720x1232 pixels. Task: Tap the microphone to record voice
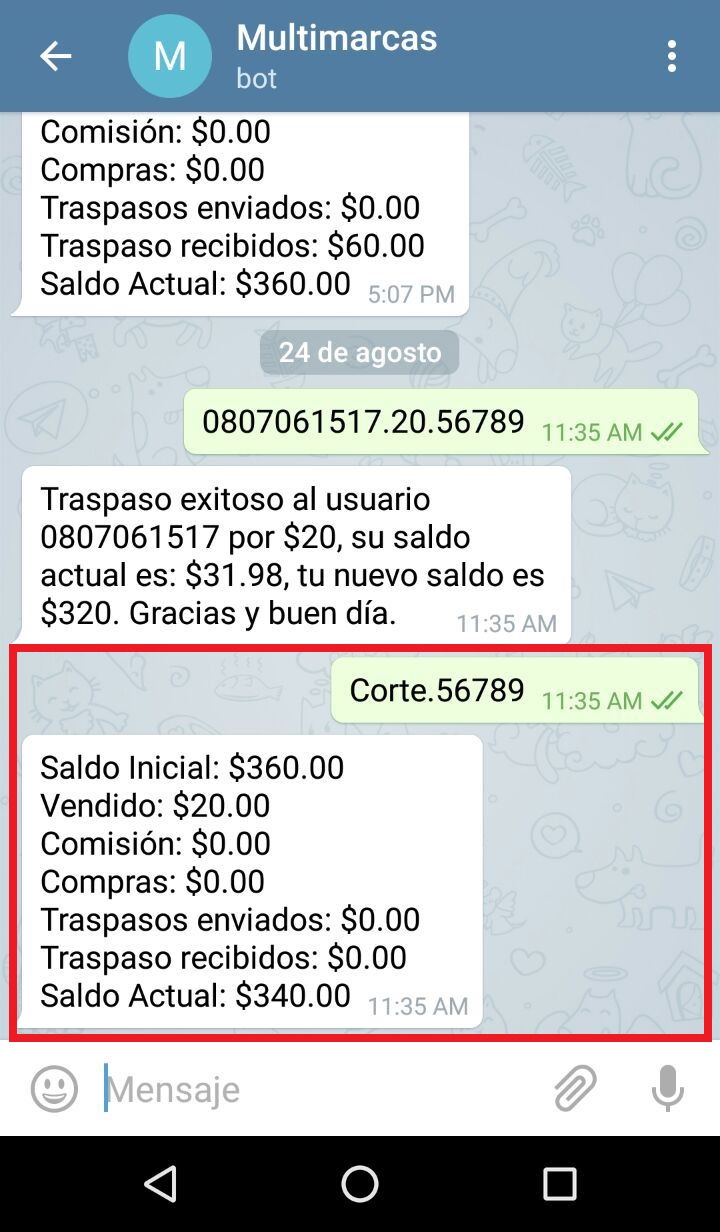[667, 1089]
